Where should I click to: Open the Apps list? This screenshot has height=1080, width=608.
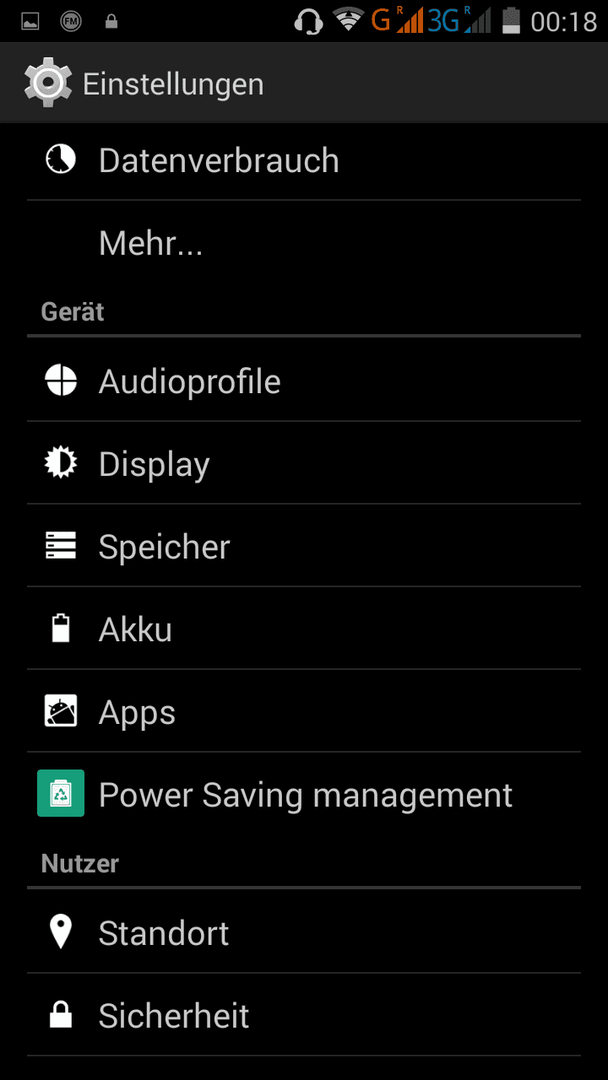[x=304, y=711]
